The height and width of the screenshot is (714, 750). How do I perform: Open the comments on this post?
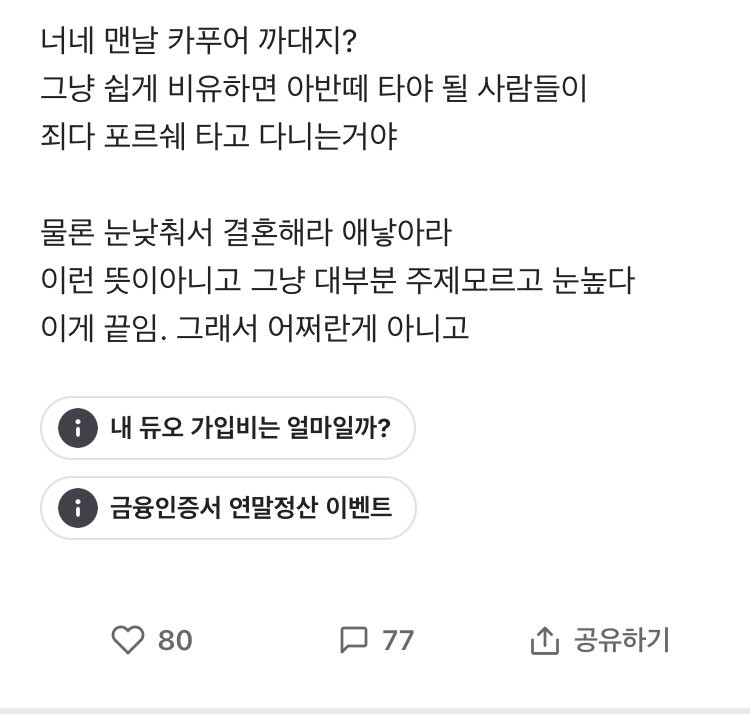click(354, 640)
